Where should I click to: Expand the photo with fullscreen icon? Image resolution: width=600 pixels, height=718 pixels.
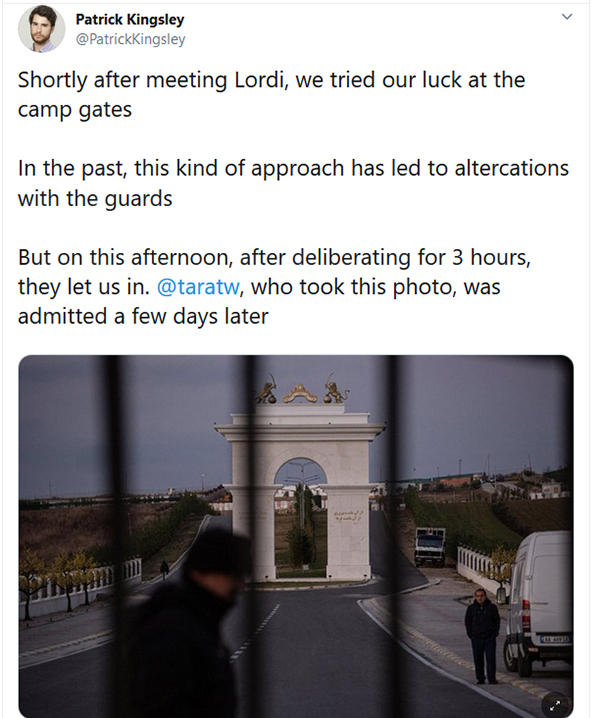click(553, 705)
